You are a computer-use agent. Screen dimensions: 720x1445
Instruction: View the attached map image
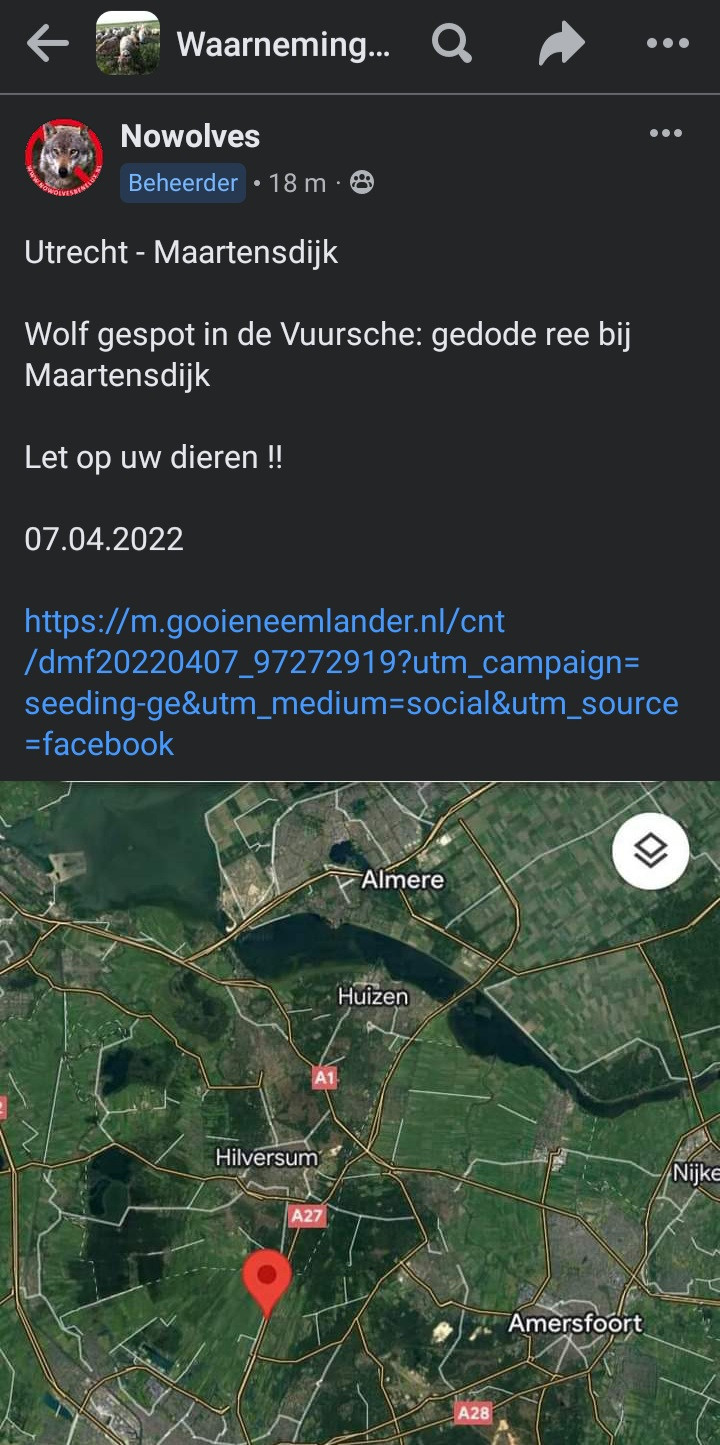tap(360, 1110)
